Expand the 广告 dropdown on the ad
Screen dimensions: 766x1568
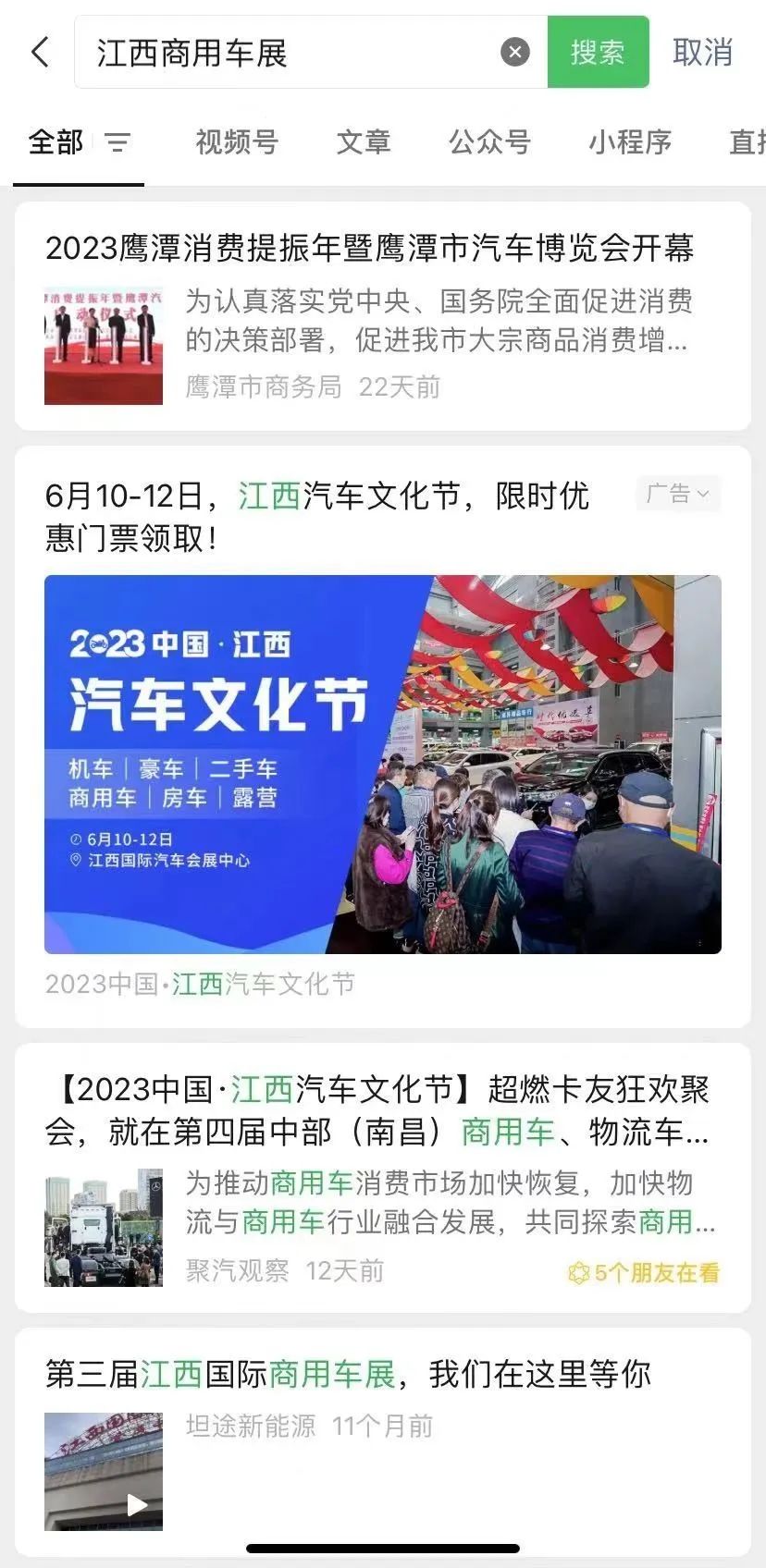(x=678, y=494)
